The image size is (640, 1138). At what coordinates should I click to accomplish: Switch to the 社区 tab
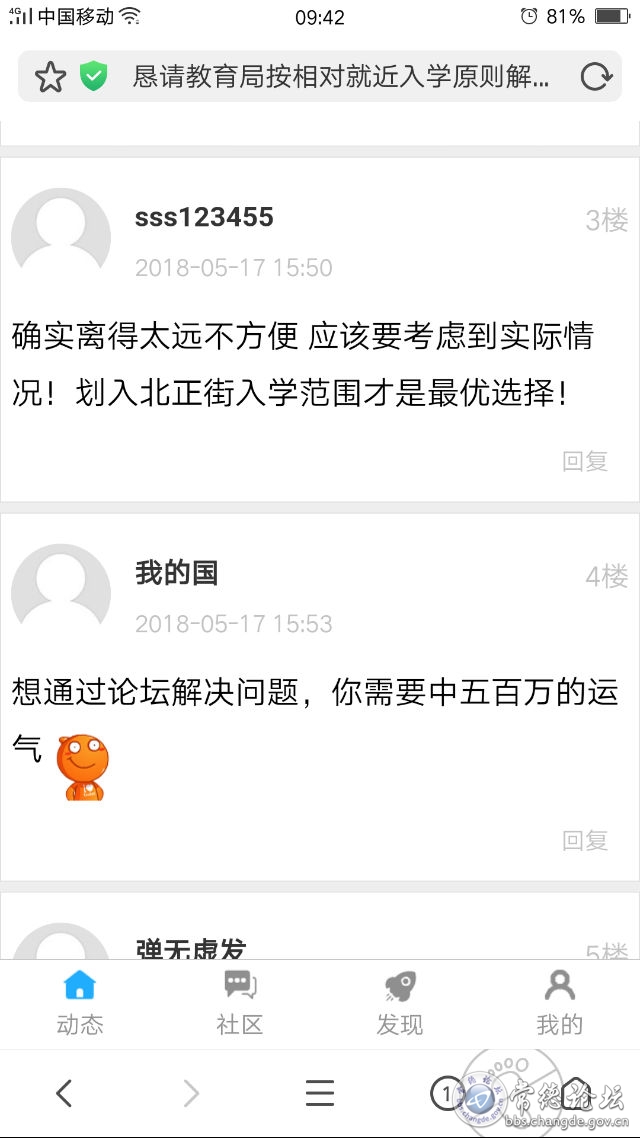240,1003
